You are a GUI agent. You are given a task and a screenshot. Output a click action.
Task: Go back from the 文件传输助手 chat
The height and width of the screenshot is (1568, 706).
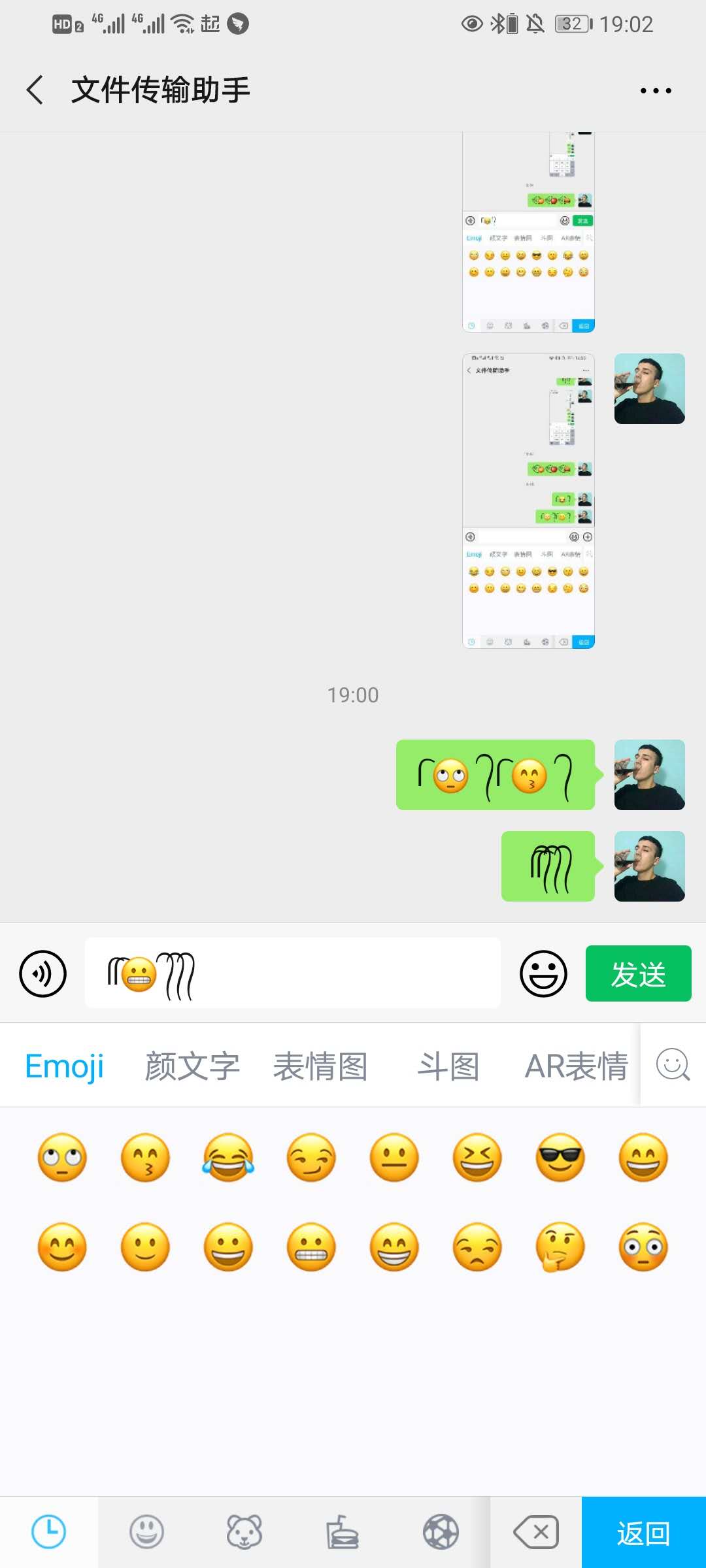coord(35,90)
